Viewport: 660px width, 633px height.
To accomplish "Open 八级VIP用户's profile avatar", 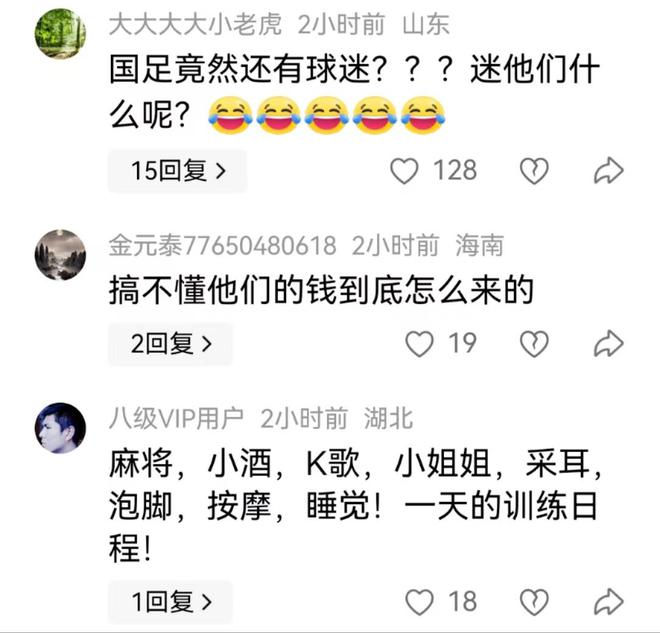I will (60, 428).
